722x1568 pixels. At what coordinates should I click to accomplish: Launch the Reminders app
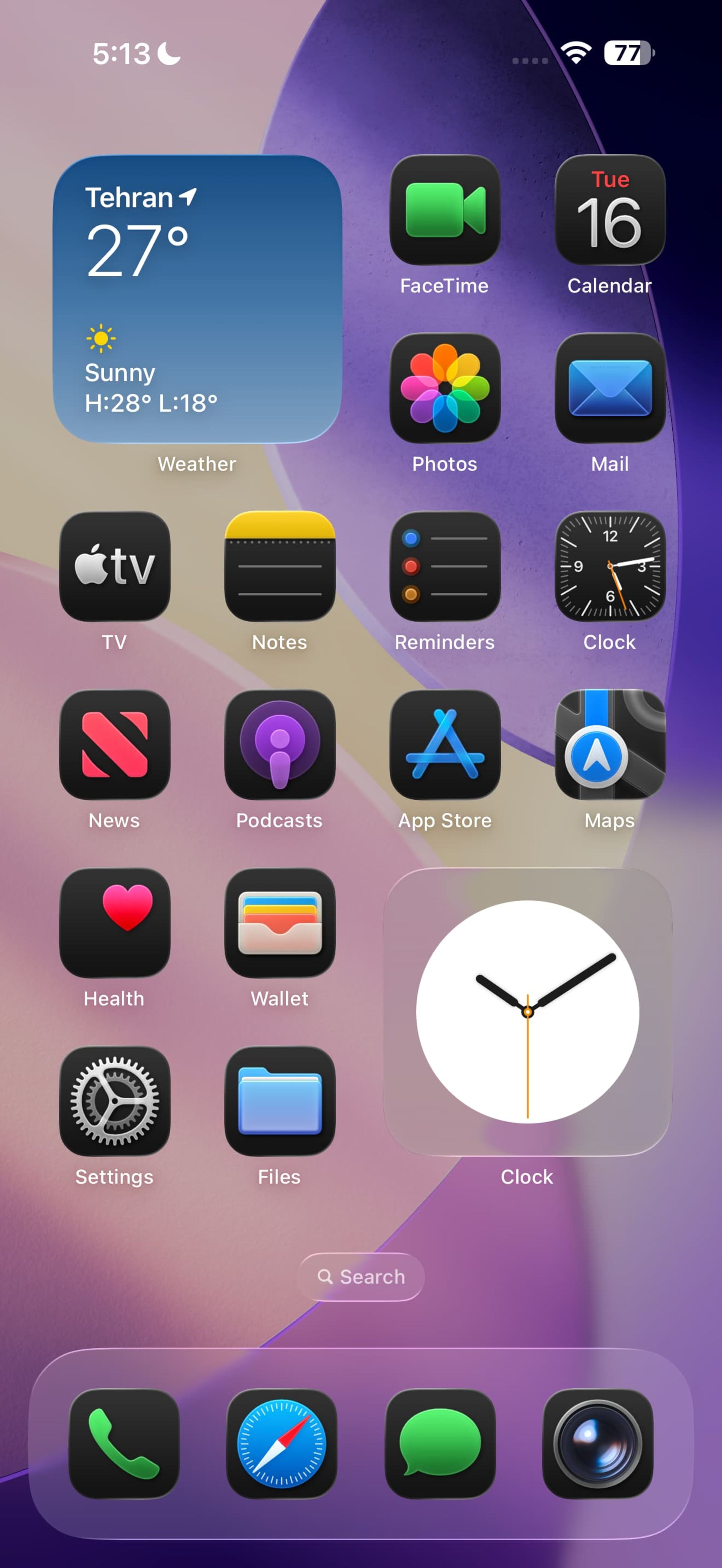click(x=444, y=566)
